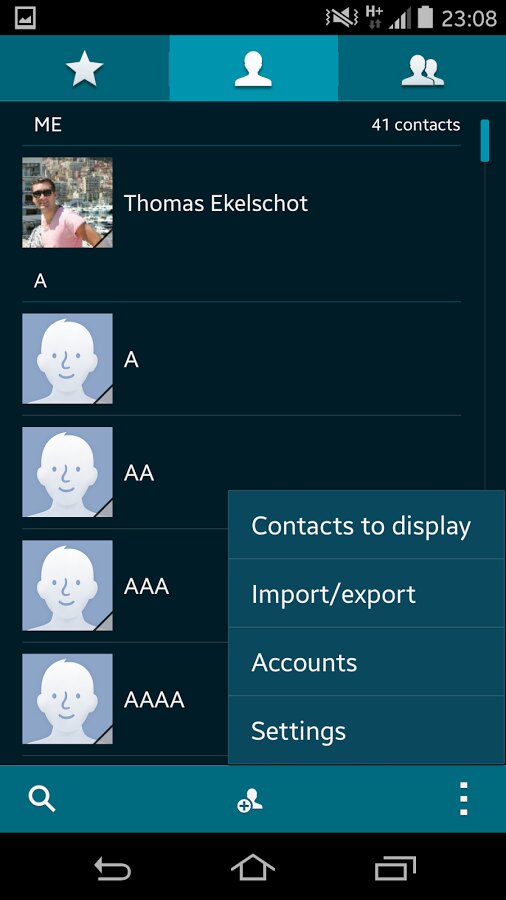Choose Contacts to display
The width and height of the screenshot is (506, 900).
(x=367, y=525)
